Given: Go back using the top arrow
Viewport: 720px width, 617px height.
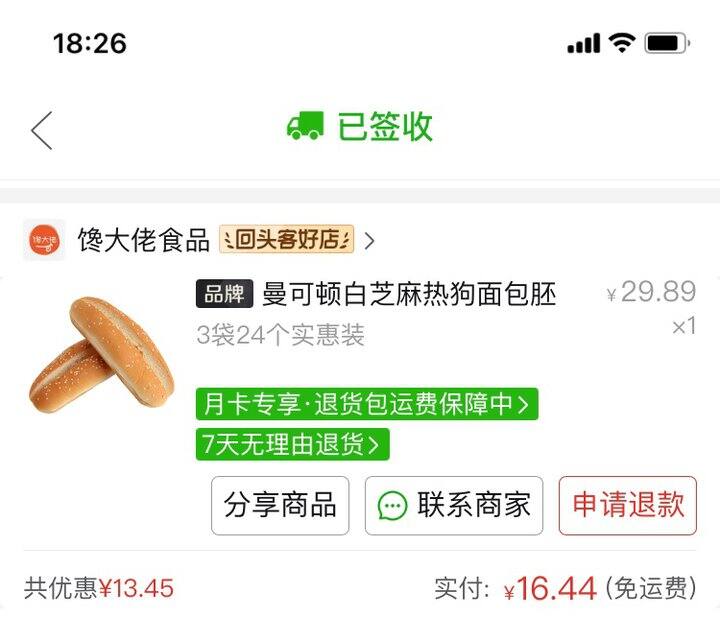Looking at the screenshot, I should point(41,130).
